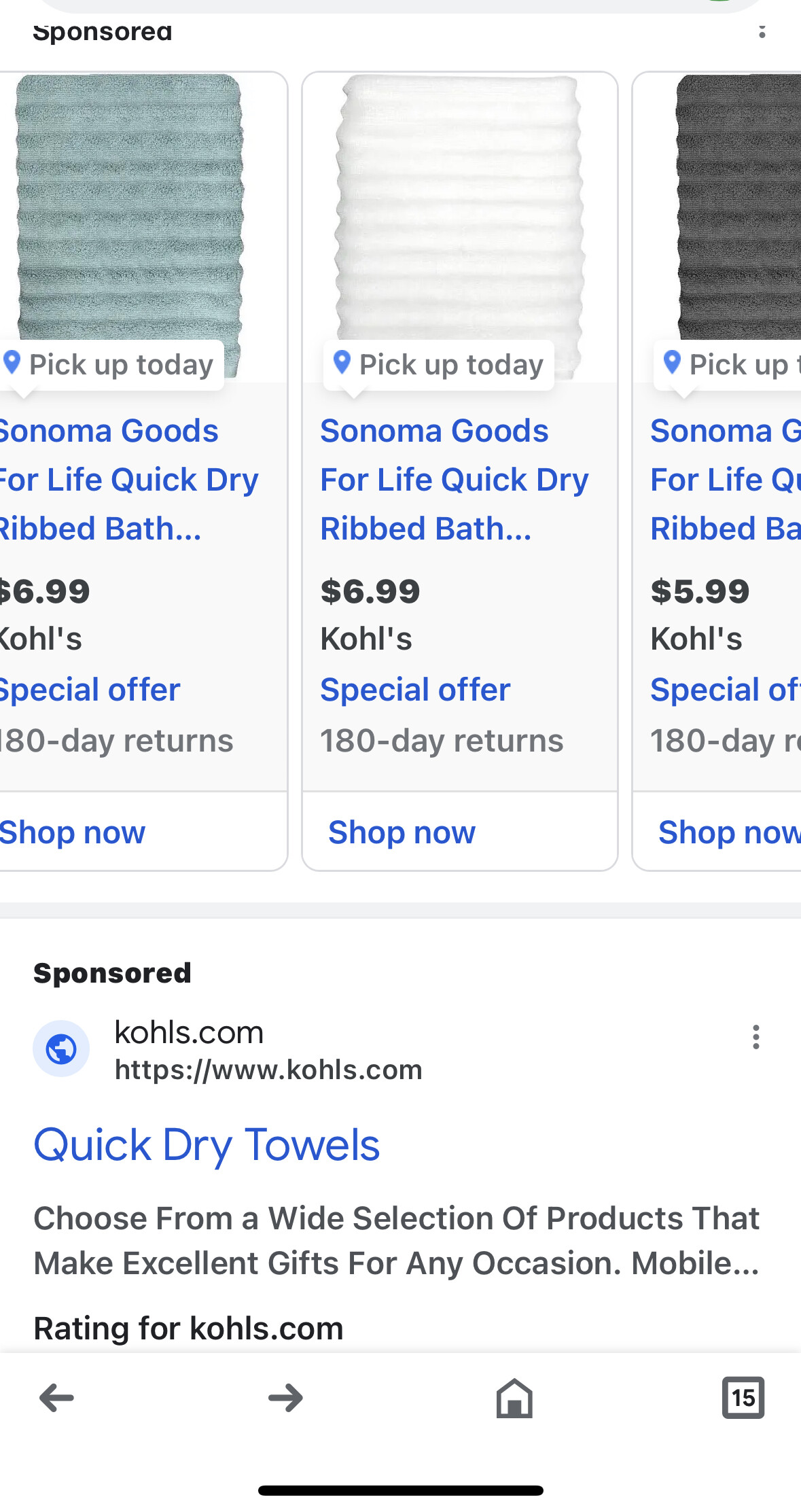The image size is (801, 1512).
Task: Open the three-dot menu beside kohls.com
Action: pos(755,1037)
